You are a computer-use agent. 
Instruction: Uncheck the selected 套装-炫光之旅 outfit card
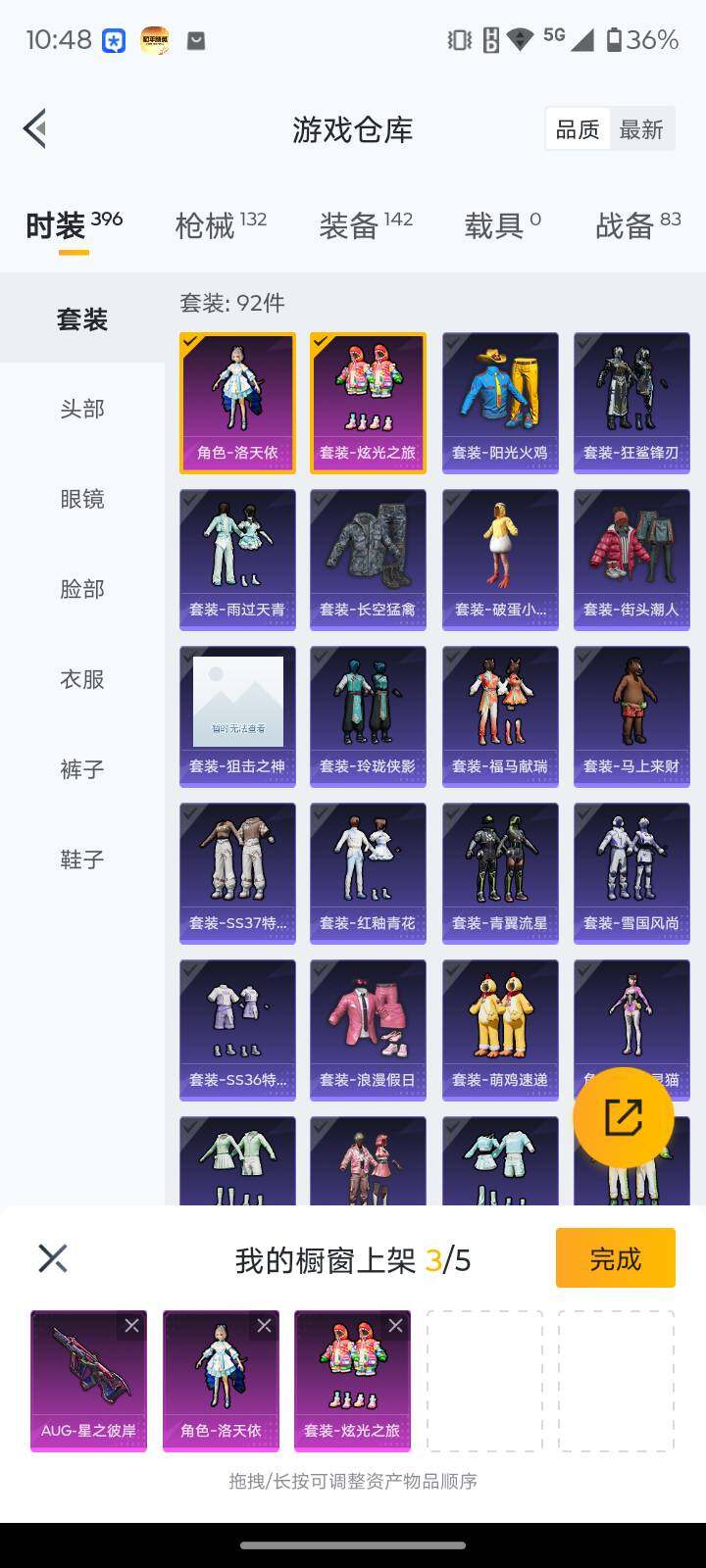368,402
